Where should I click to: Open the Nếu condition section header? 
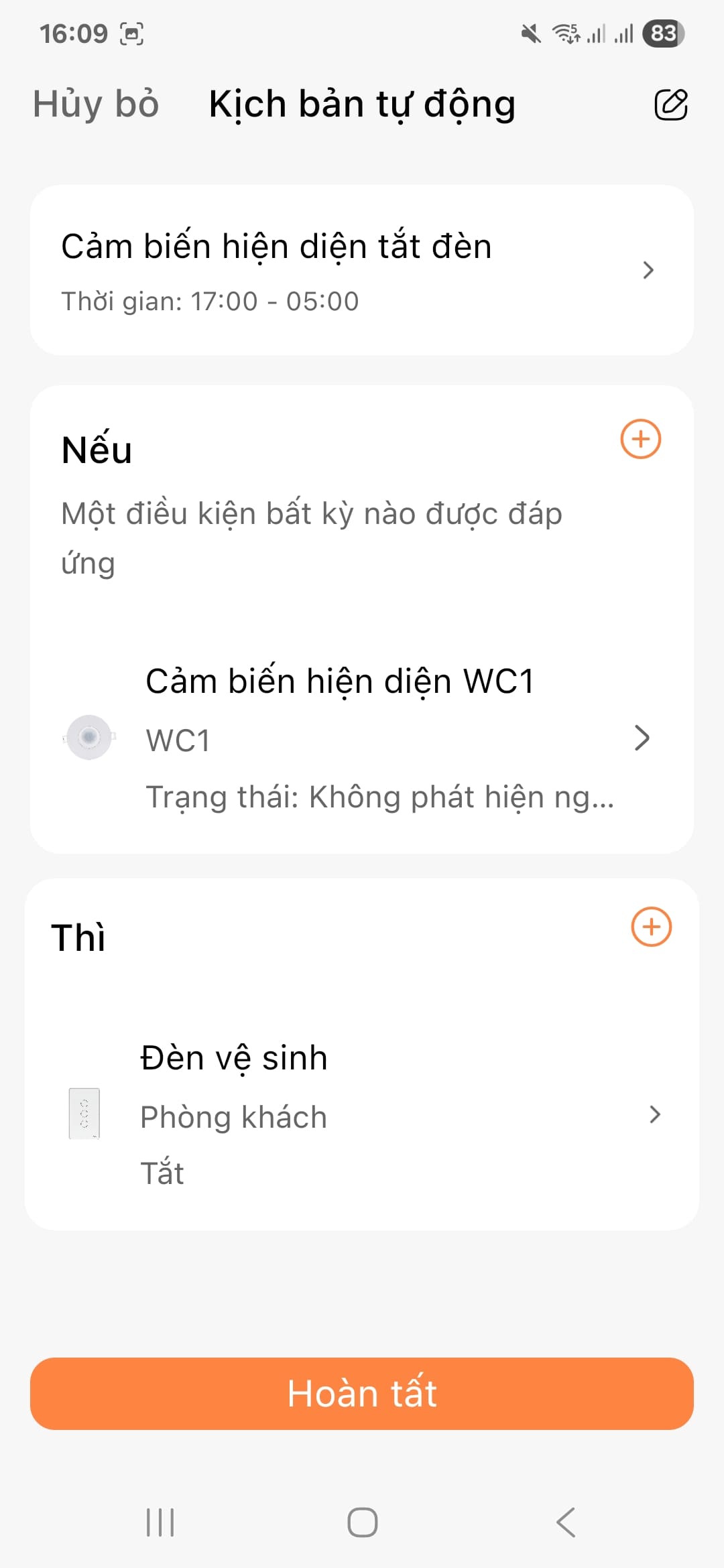click(96, 449)
